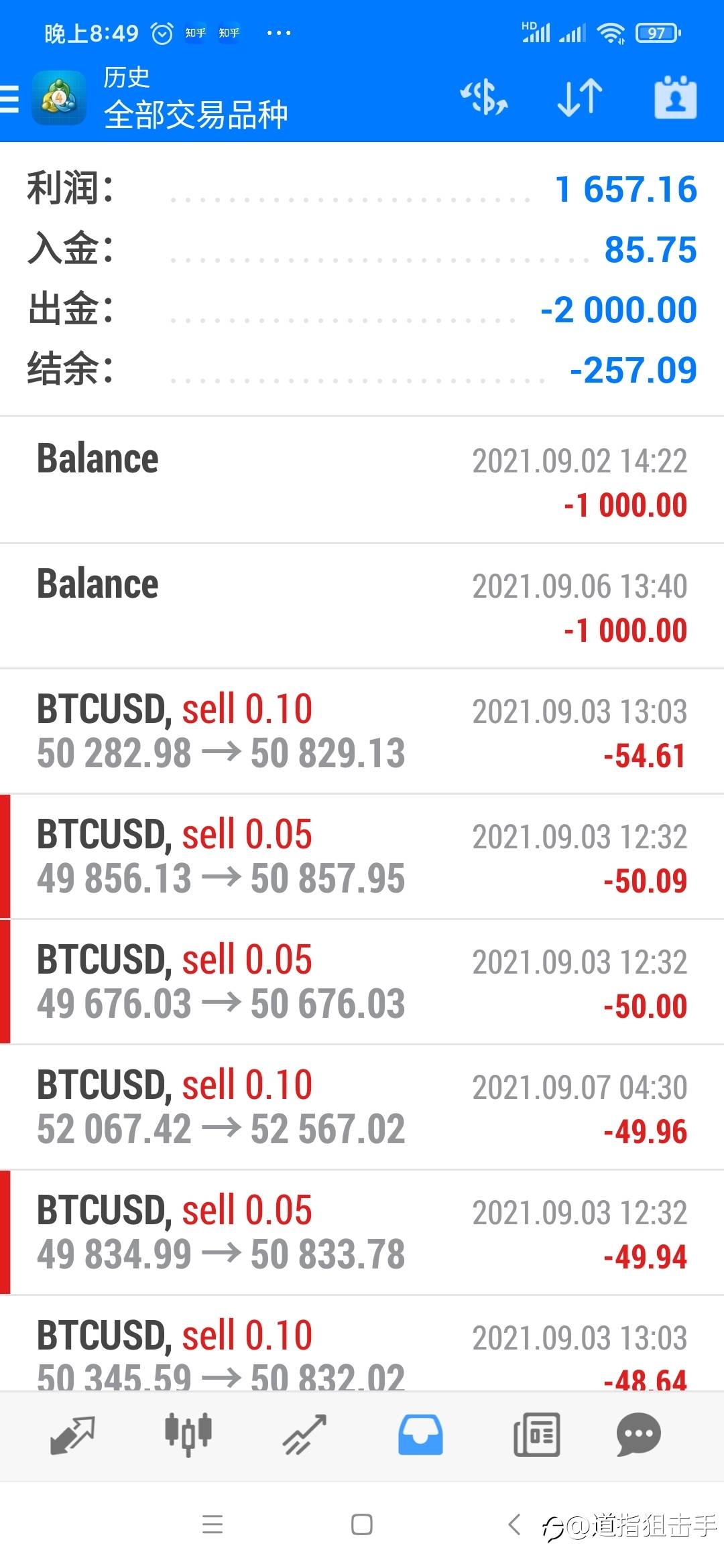Image resolution: width=724 pixels, height=1568 pixels.
Task: Expand the BTCUSD trade with -49.94 loss
Action: (362, 1232)
